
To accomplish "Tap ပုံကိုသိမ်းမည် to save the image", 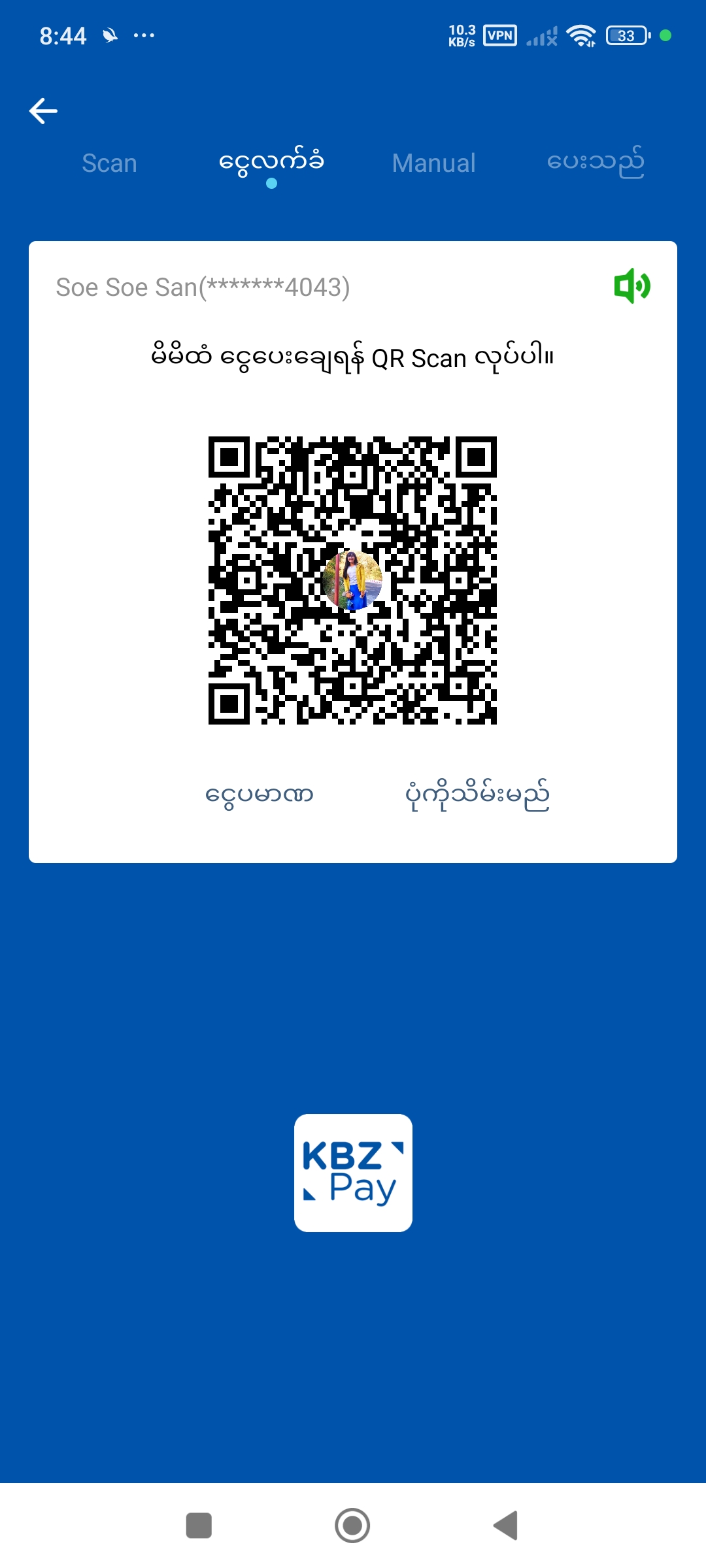I will (477, 795).
